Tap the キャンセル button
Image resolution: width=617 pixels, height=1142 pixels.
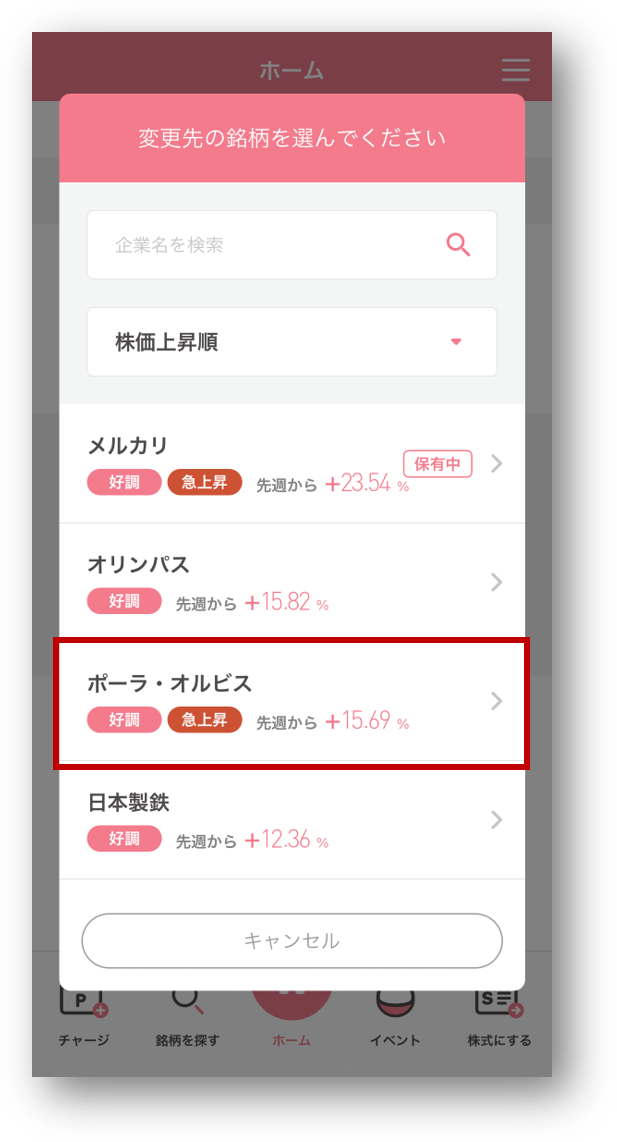click(x=291, y=941)
